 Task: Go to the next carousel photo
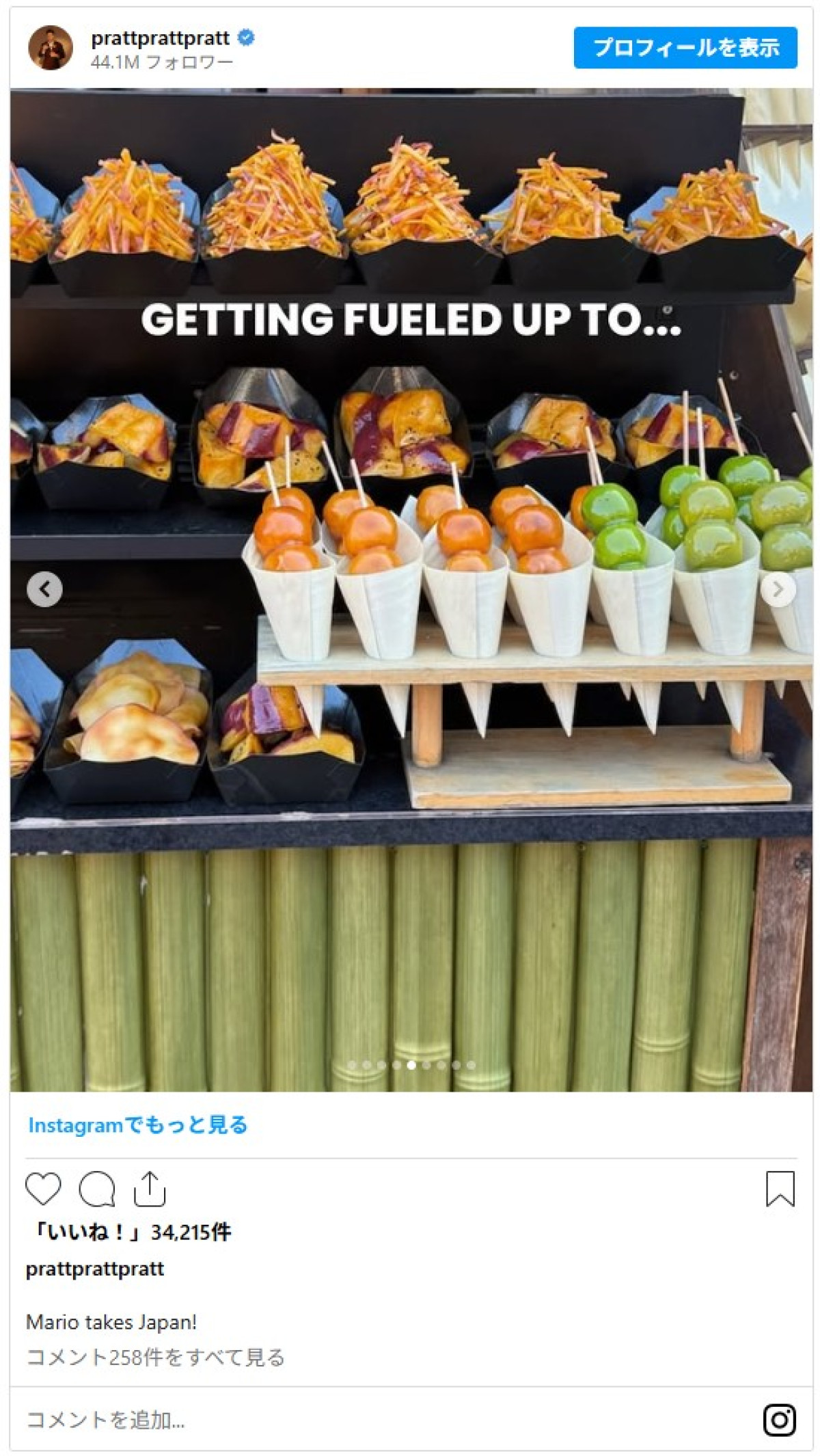[x=777, y=589]
